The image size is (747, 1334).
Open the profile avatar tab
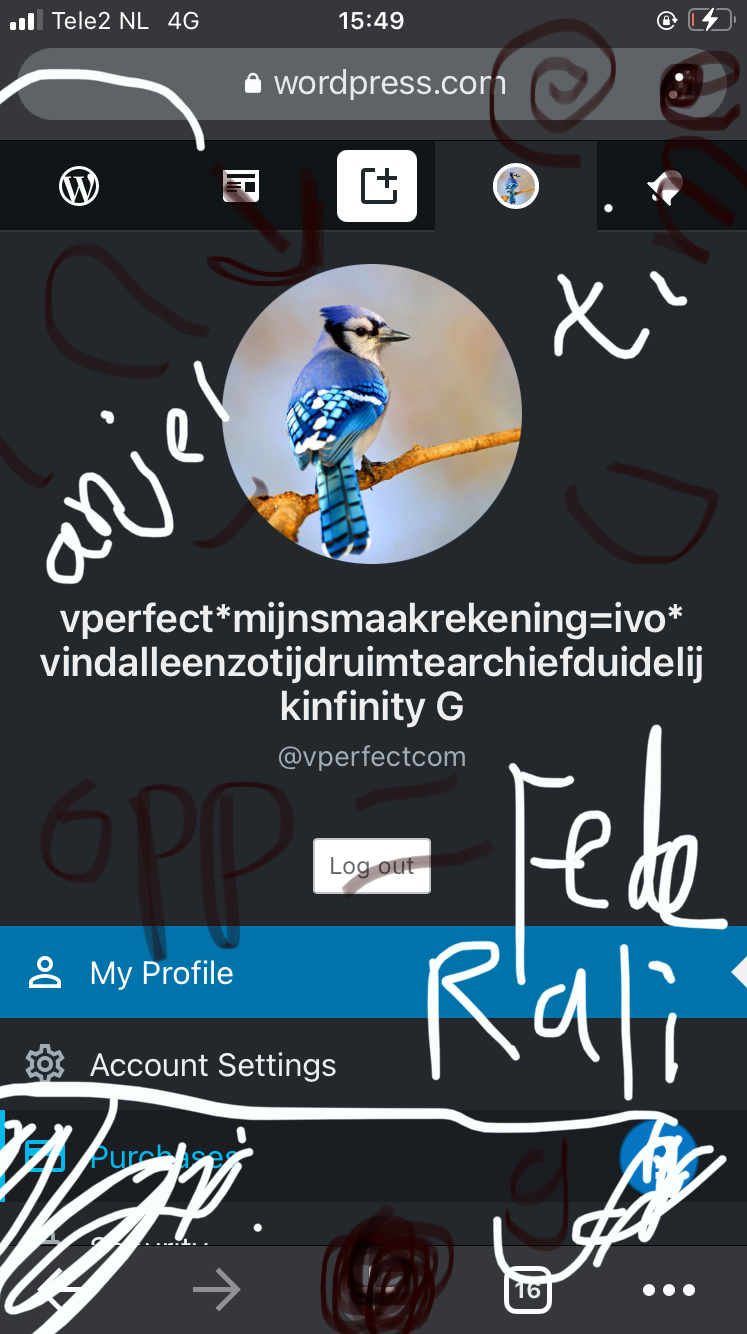click(516, 186)
